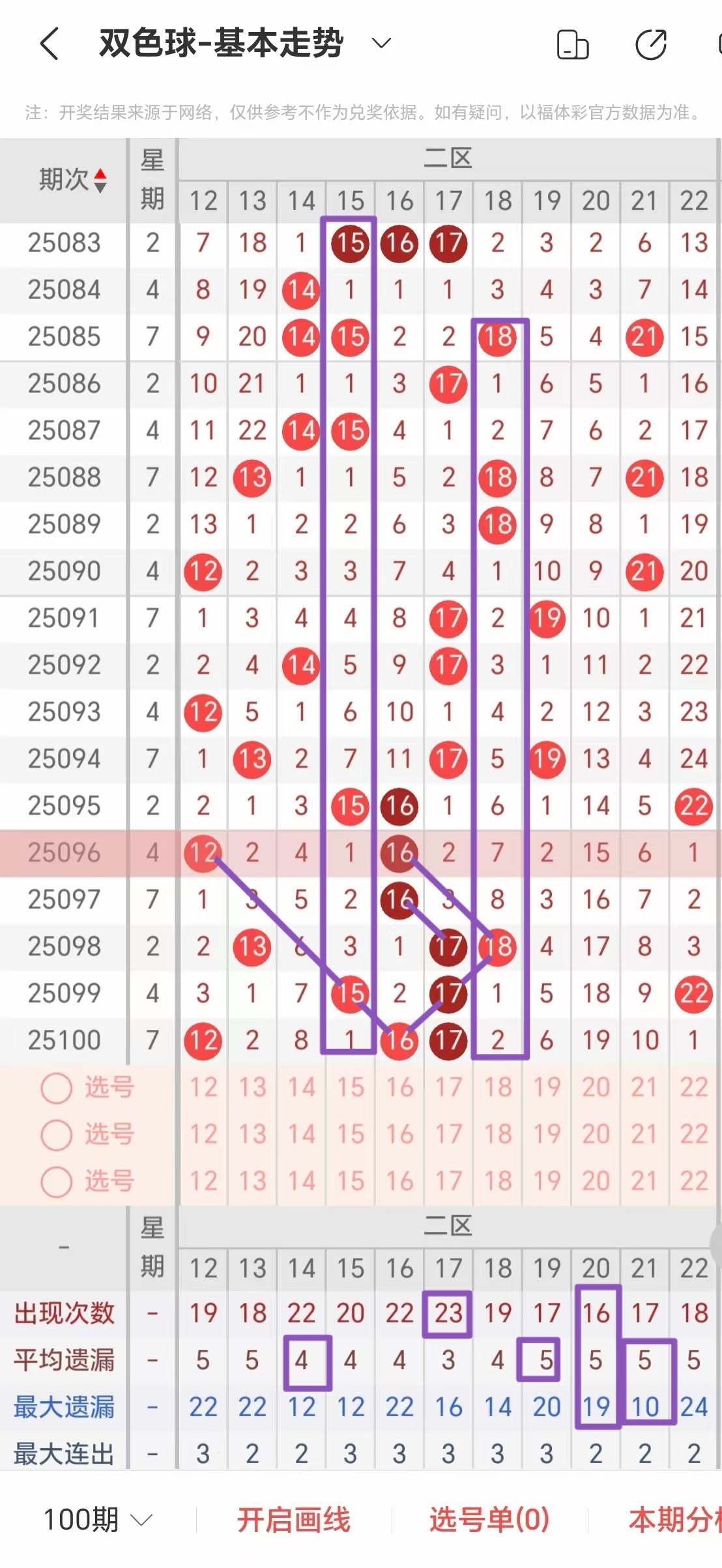722x1568 pixels.
Task: Pick number 15 in the first 选号 row
Action: [350, 1087]
